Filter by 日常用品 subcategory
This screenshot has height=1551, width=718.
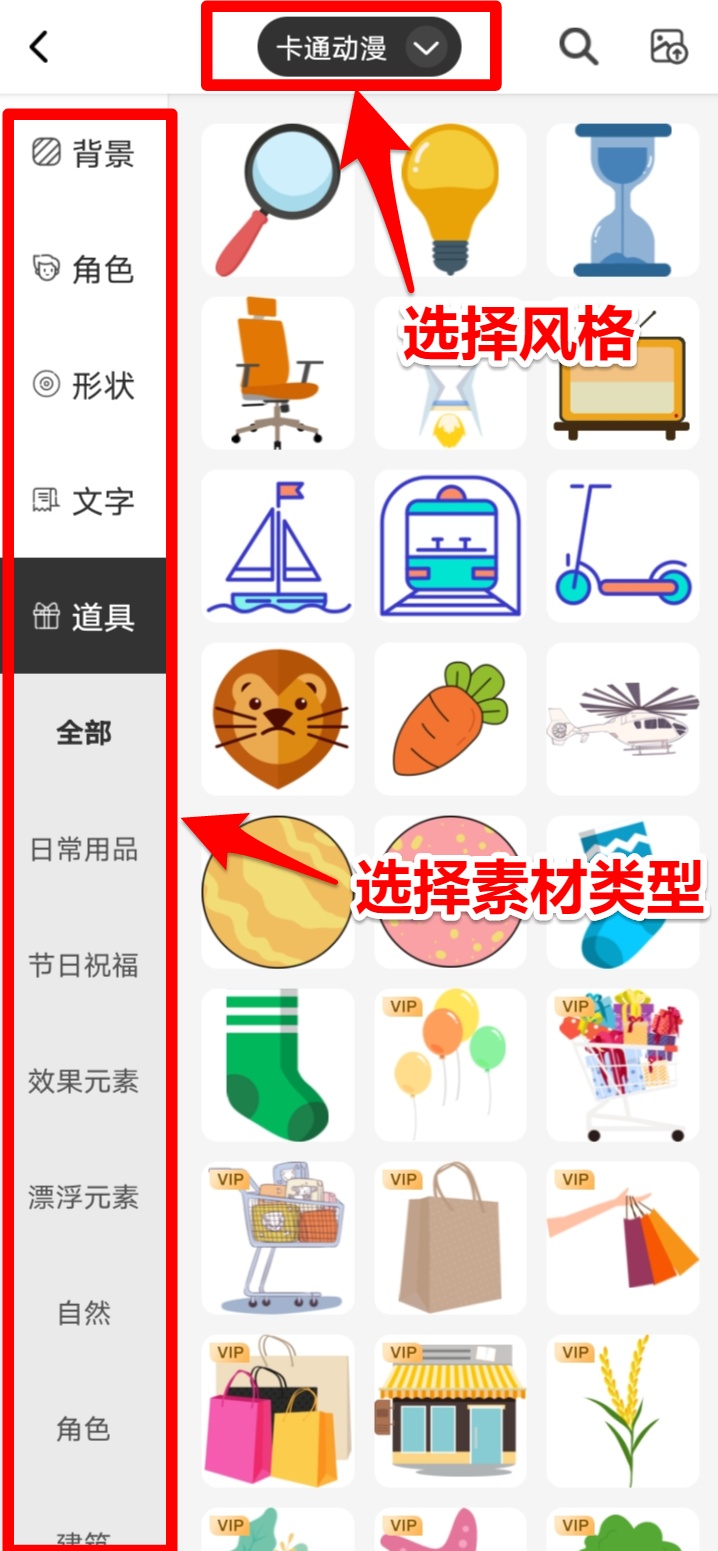click(84, 849)
